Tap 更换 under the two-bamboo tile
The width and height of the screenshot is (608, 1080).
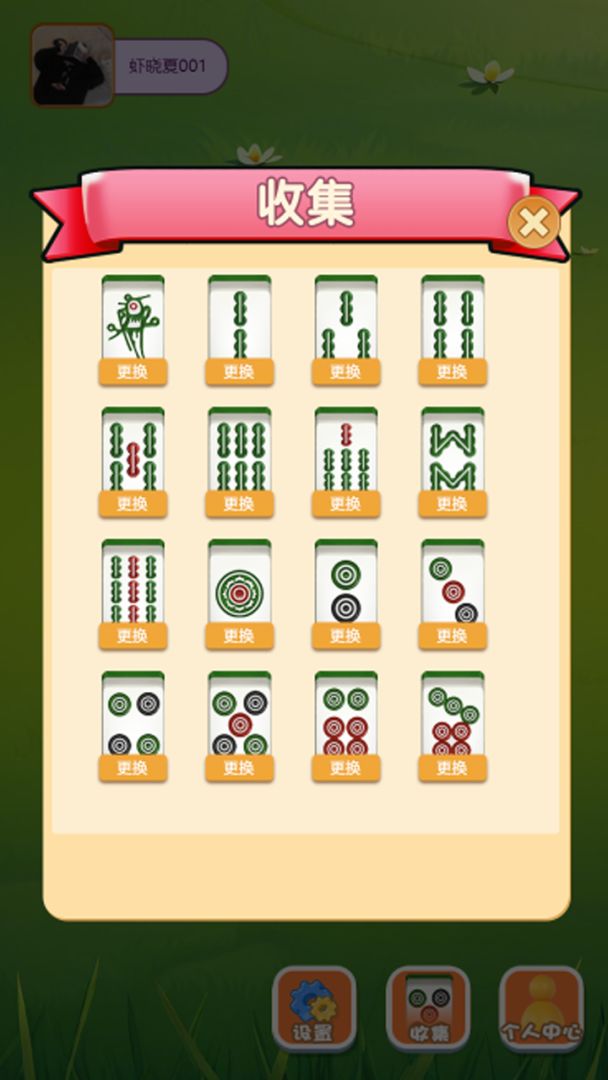coord(239,372)
